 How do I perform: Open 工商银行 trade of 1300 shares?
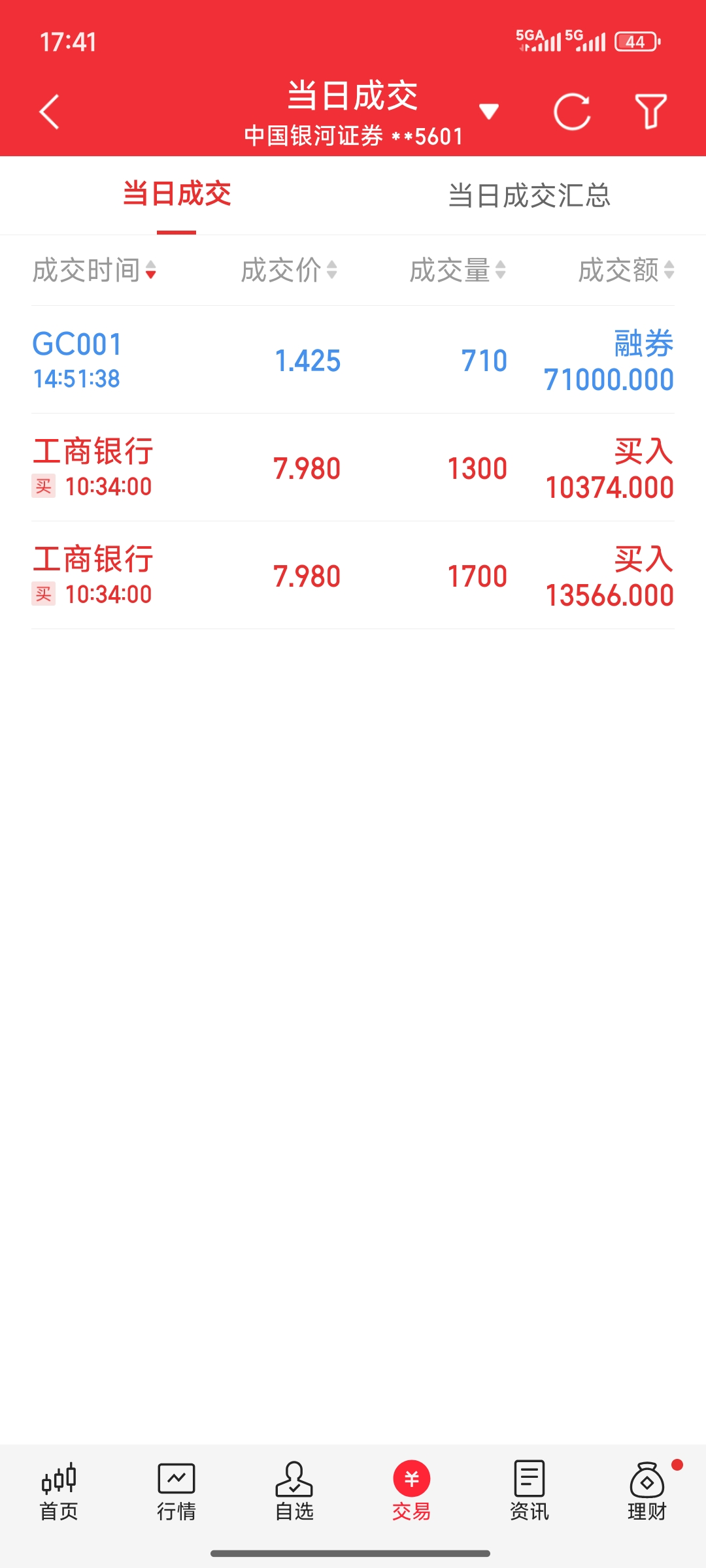[x=353, y=468]
